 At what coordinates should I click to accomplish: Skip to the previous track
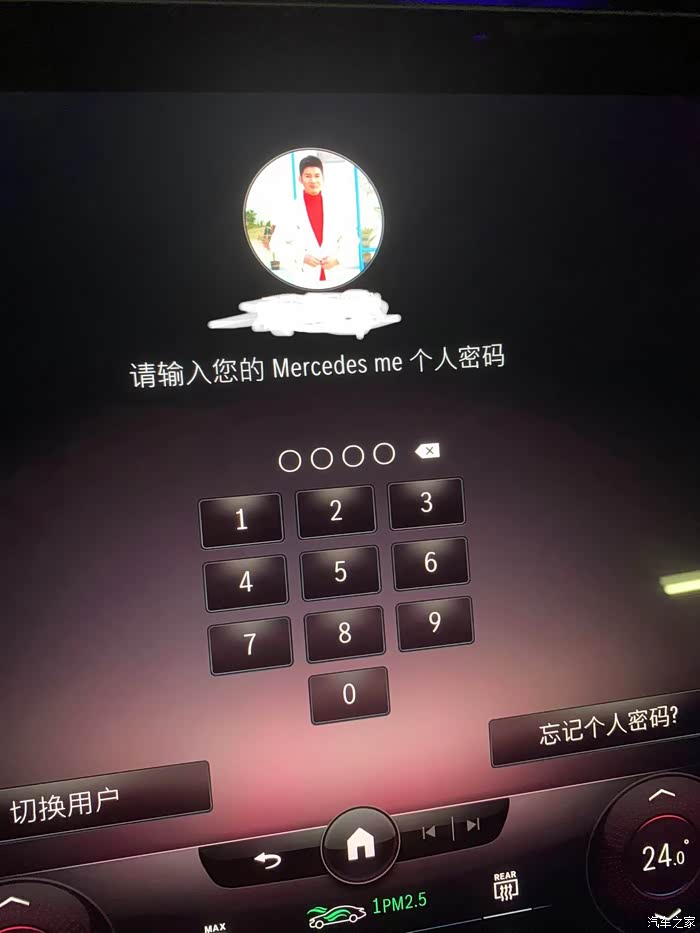pyautogui.click(x=429, y=832)
